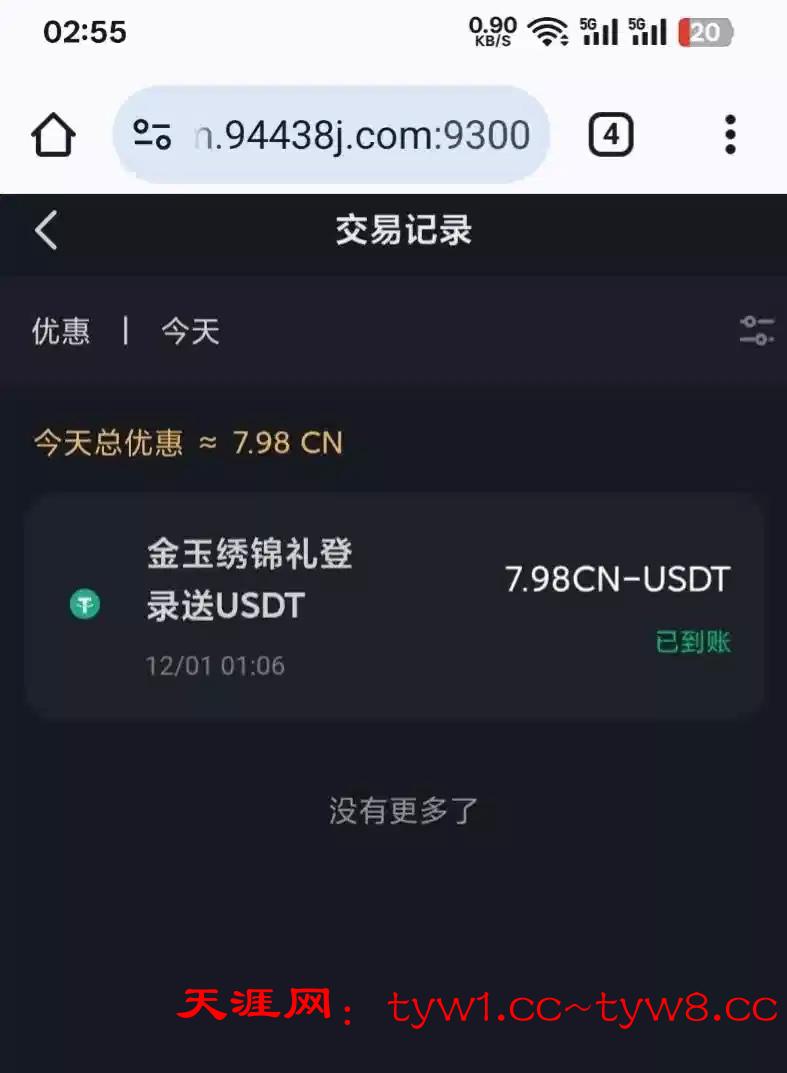Go back from the 交易记录 page
Screen dimensions: 787x1073
tap(46, 231)
